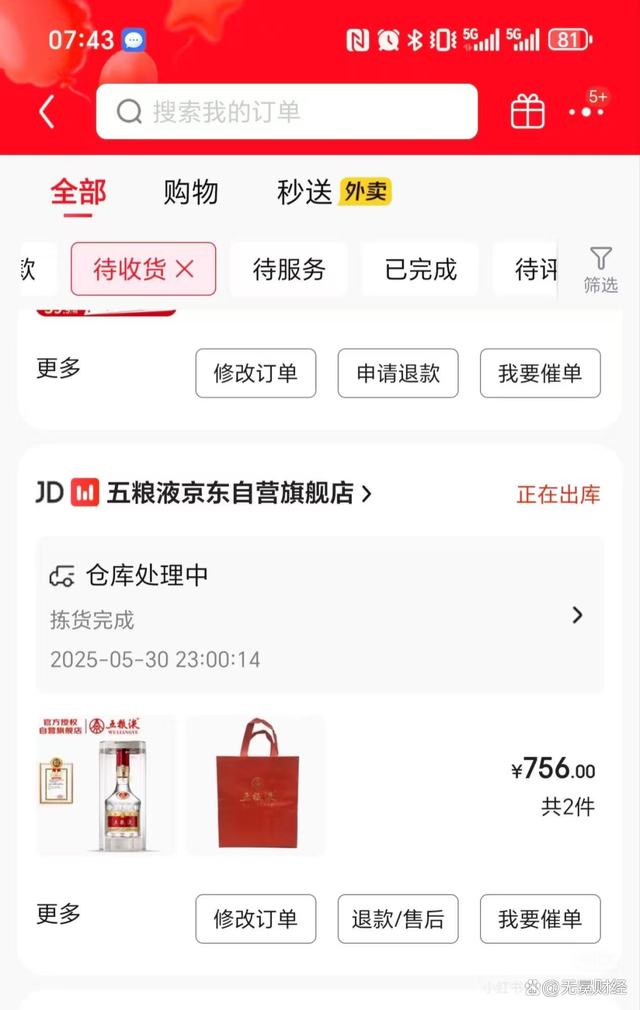640x1010 pixels.
Task: Tap 申请退款 to request a refund
Action: [x=398, y=373]
